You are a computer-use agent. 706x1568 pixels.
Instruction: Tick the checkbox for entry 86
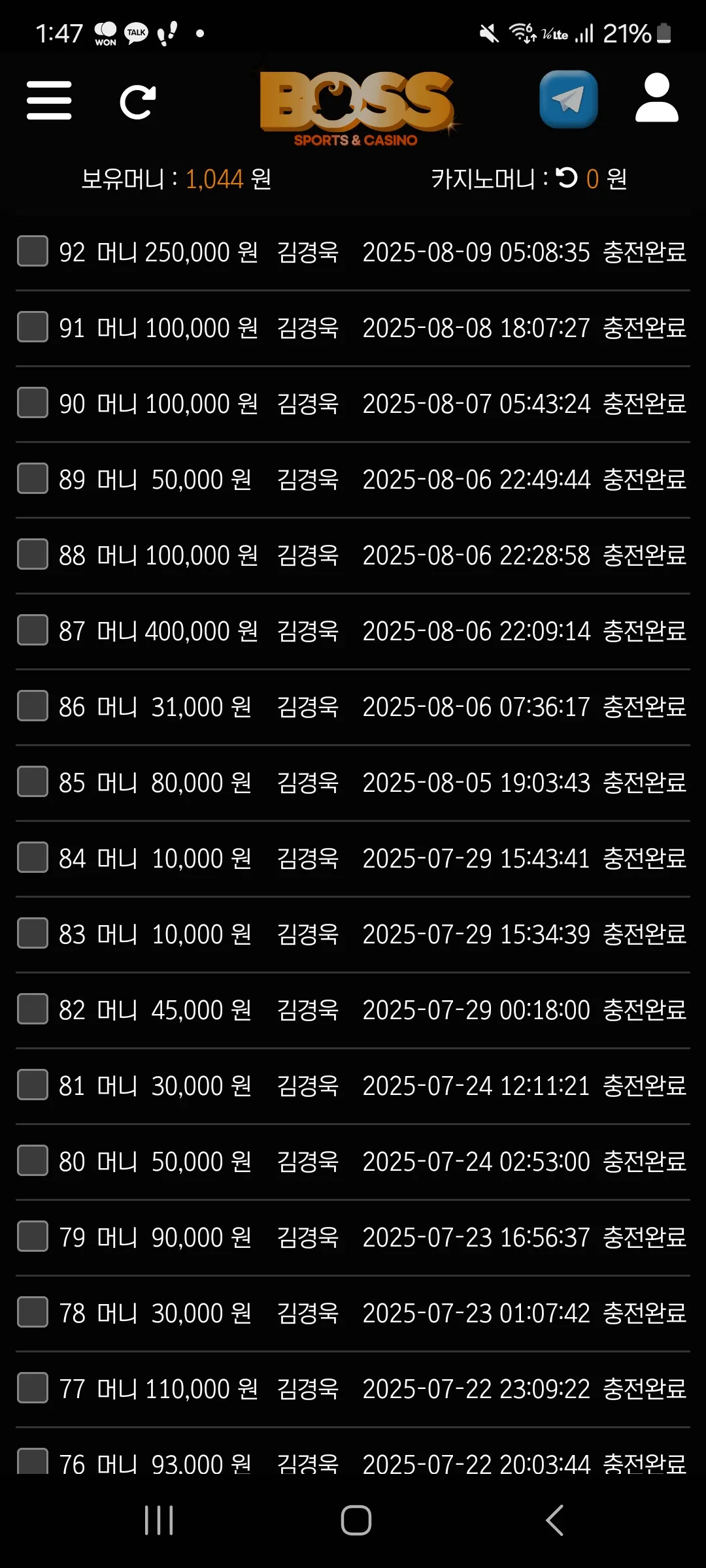click(x=33, y=706)
